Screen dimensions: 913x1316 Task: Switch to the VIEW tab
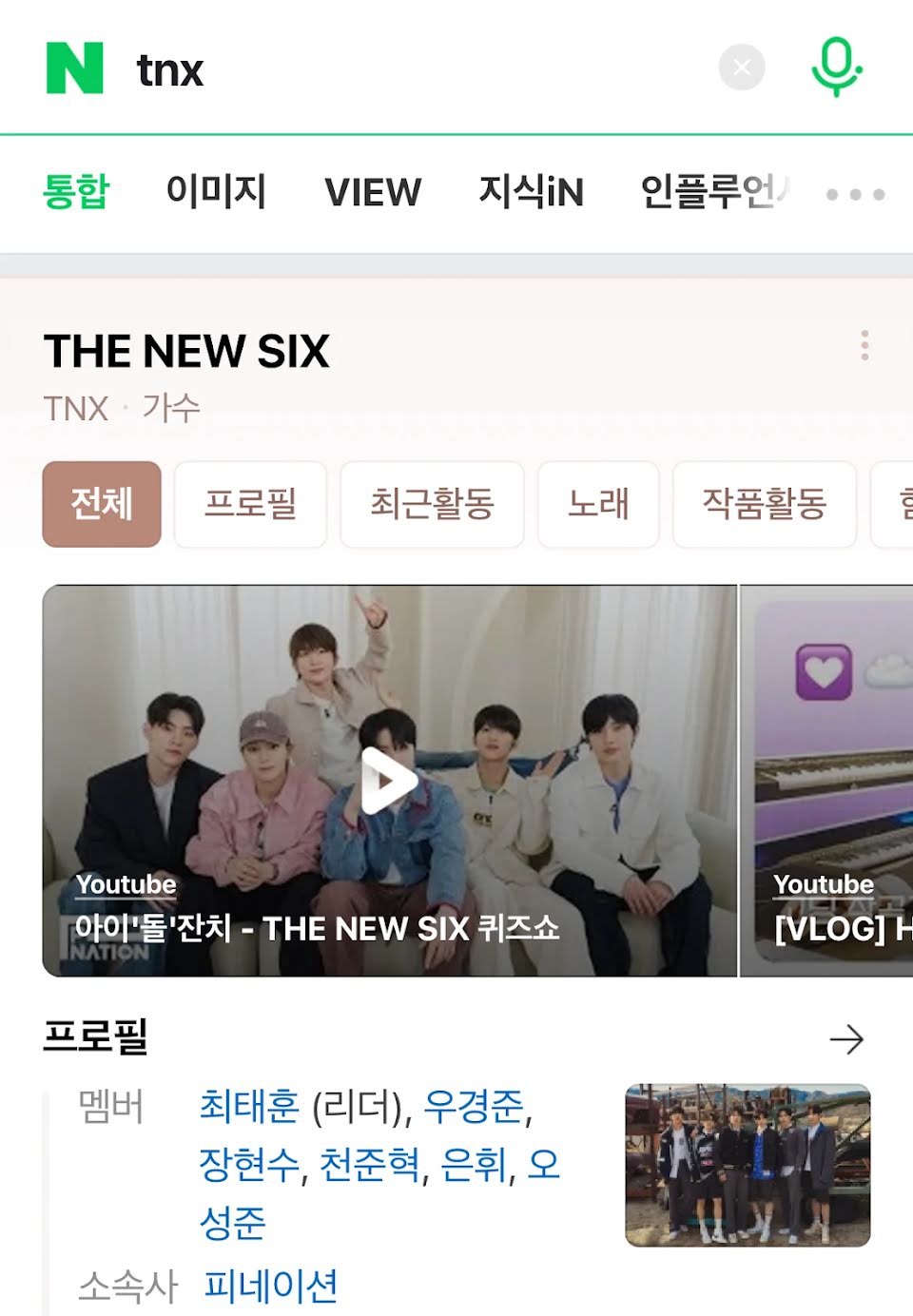[x=373, y=192]
